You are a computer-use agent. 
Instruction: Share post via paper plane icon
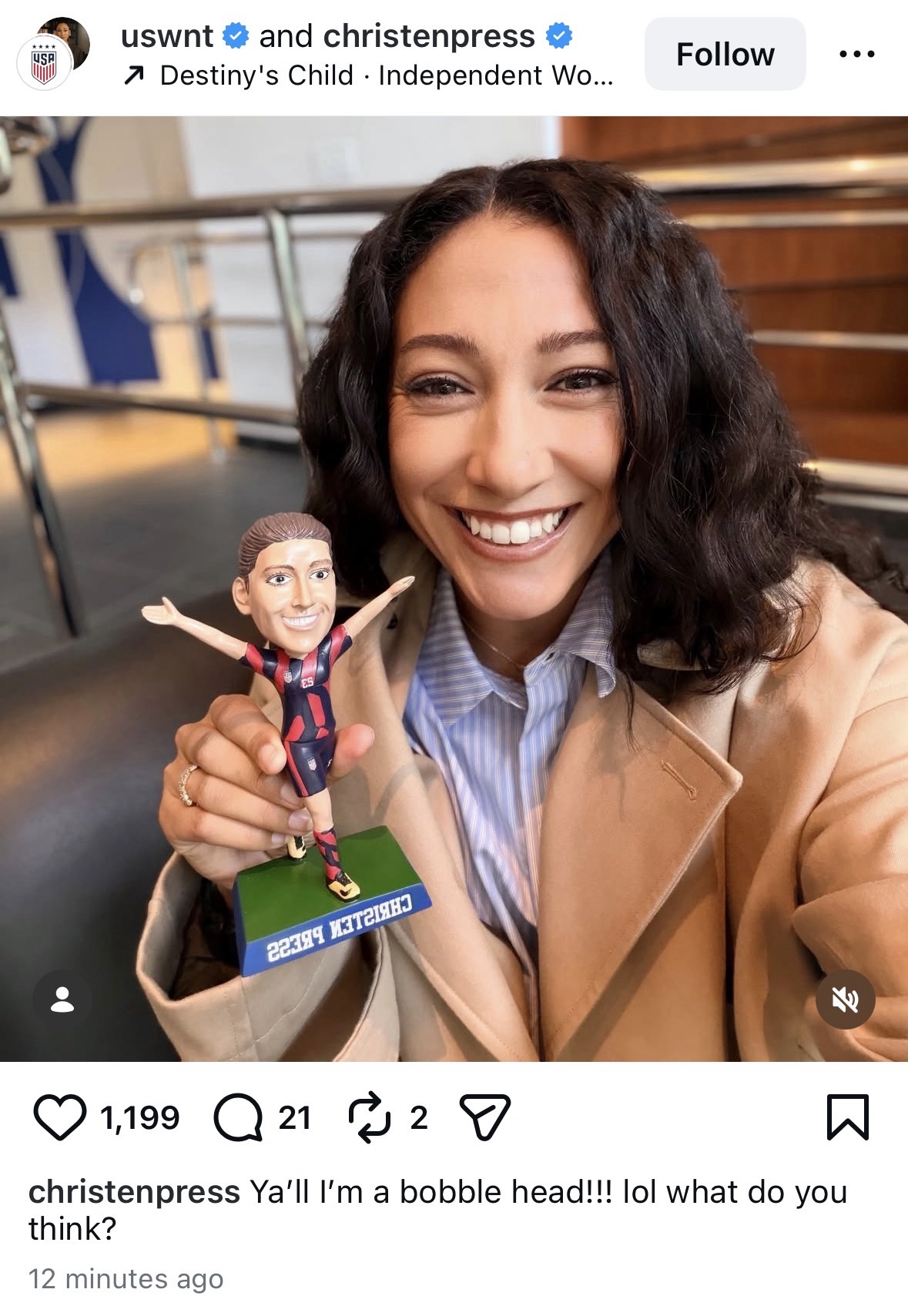(x=484, y=1117)
